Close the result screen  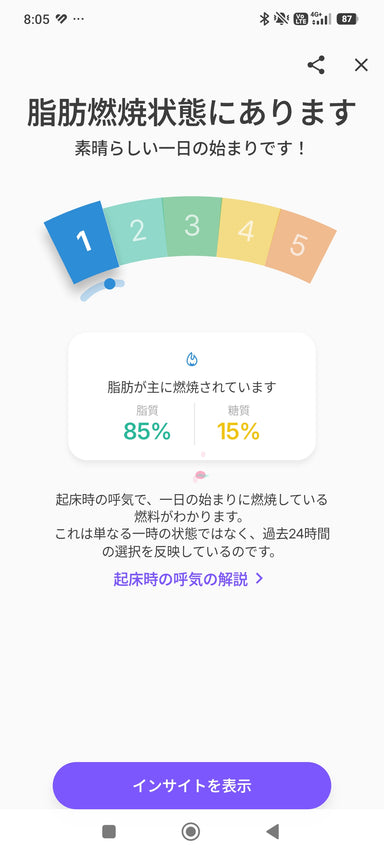click(361, 65)
